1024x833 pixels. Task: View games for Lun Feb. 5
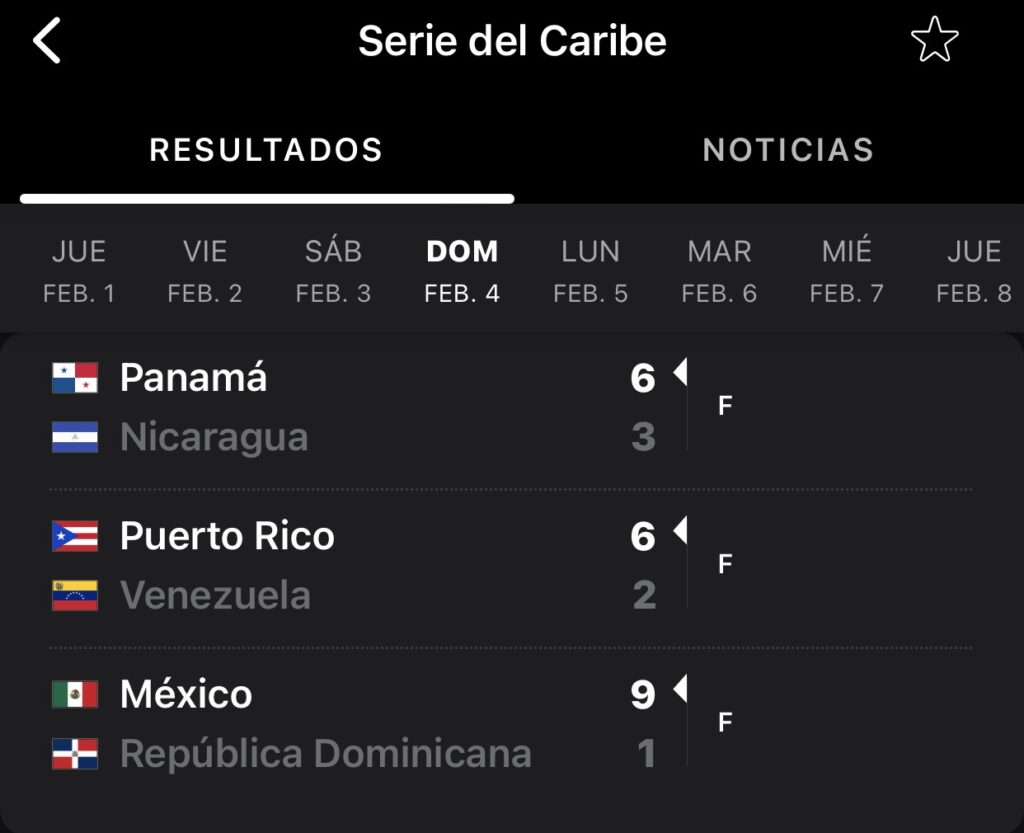tap(590, 271)
